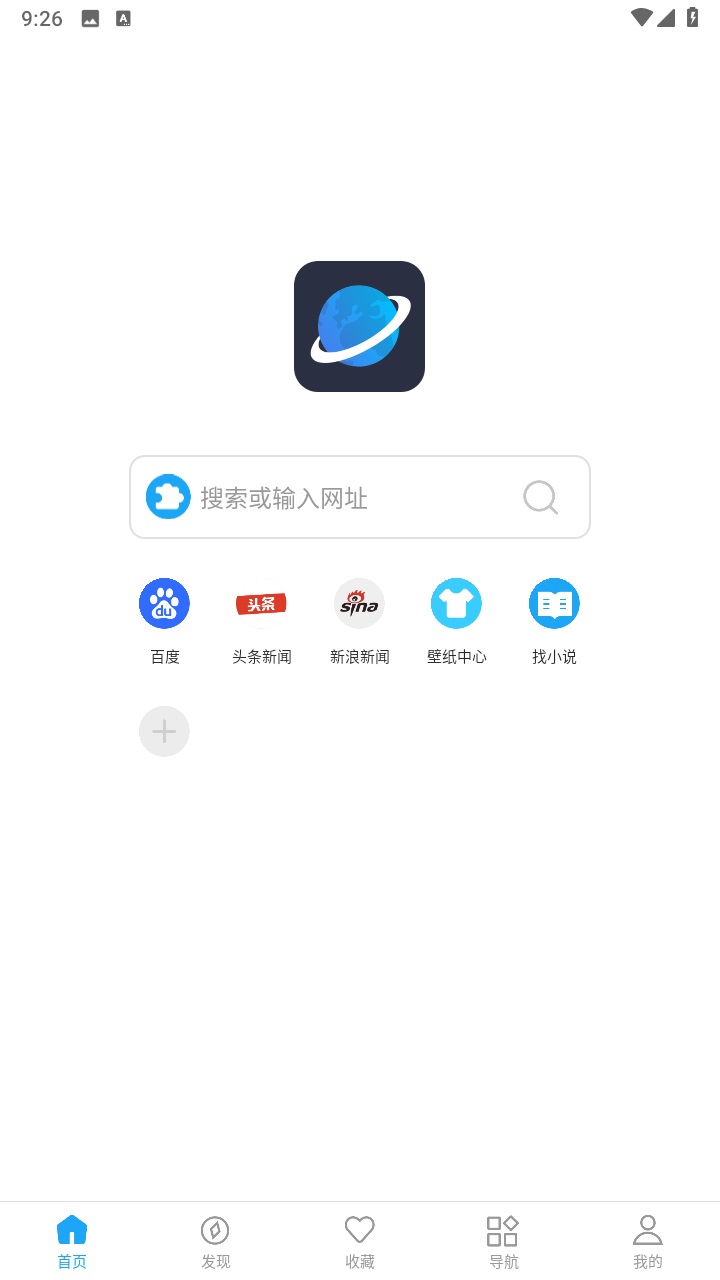This screenshot has width=720, height=1280.
Task: Open the 壁纸中心 wallpaper center
Action: [x=456, y=603]
